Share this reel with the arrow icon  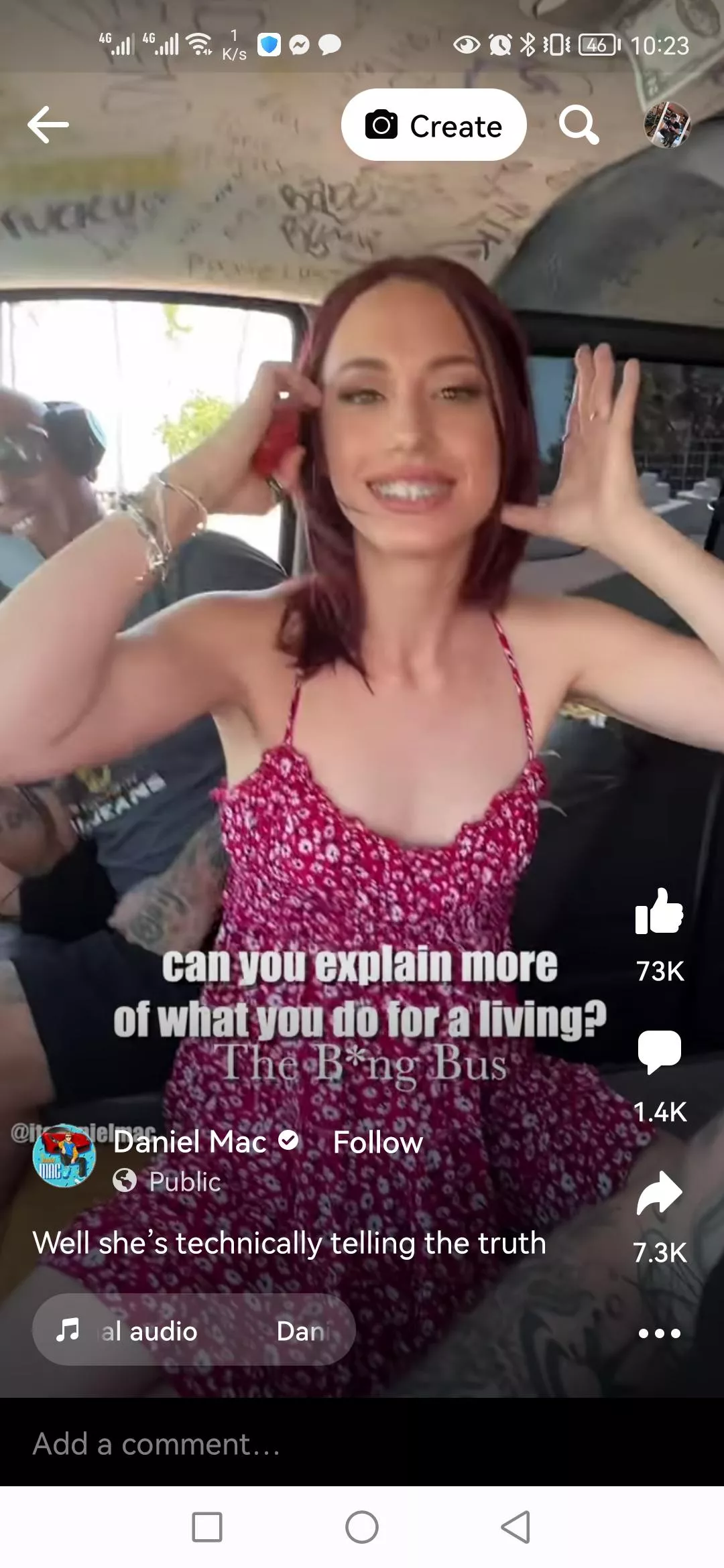[659, 1193]
